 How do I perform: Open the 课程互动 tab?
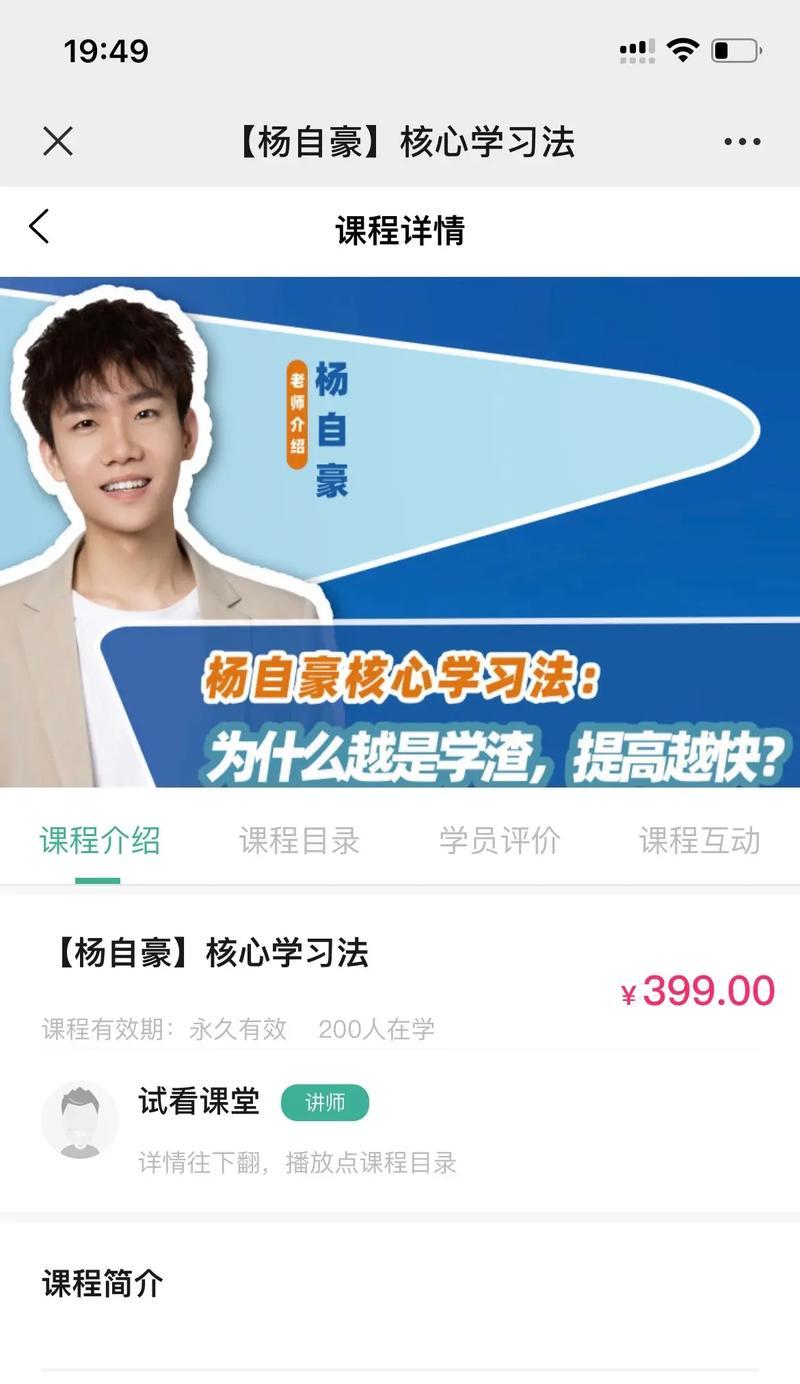[699, 841]
